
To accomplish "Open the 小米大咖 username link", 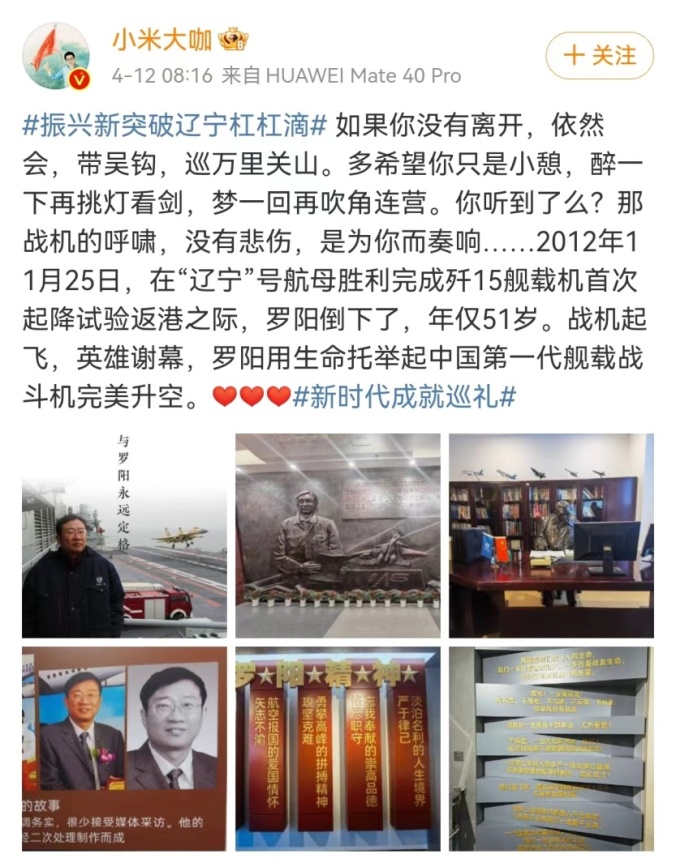I will click(161, 40).
